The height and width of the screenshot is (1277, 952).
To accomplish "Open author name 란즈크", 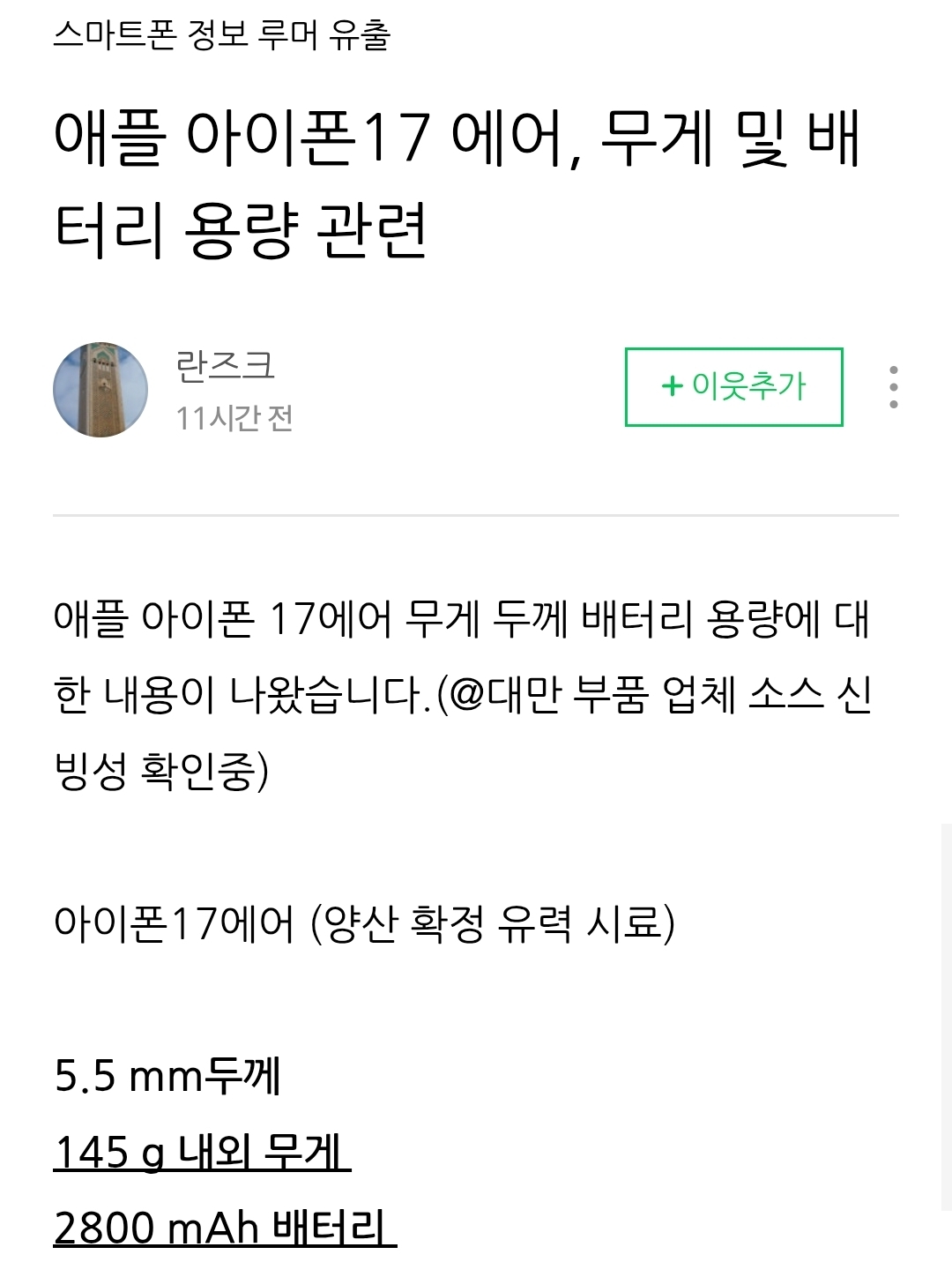I will coord(226,366).
